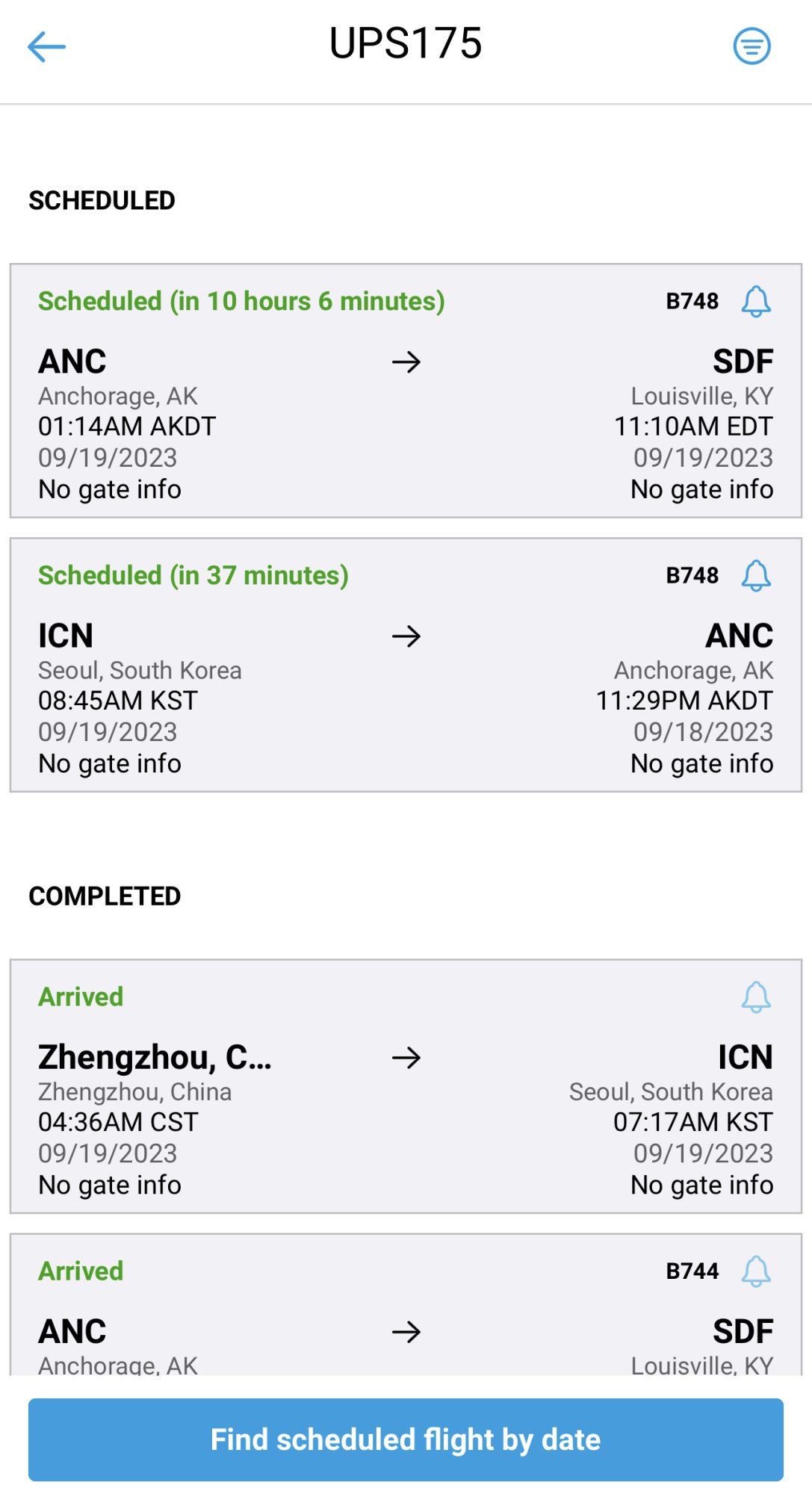
Task: Open the filter menu icon
Action: [x=751, y=46]
